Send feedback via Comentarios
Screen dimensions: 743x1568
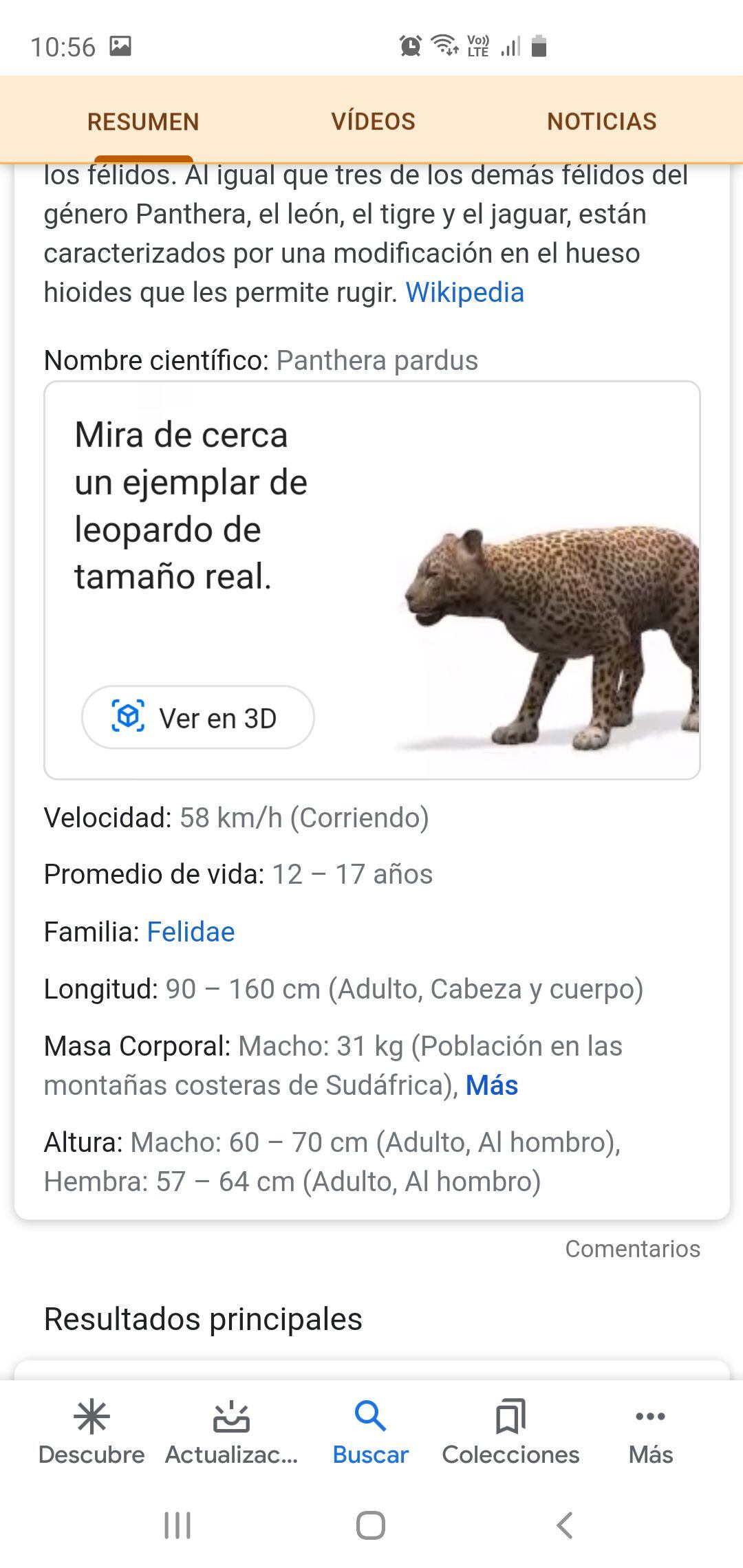pos(632,1248)
